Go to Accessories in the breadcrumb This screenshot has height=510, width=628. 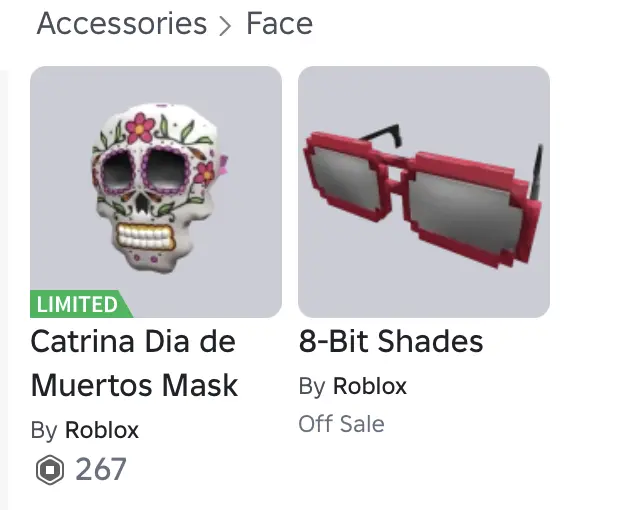122,23
